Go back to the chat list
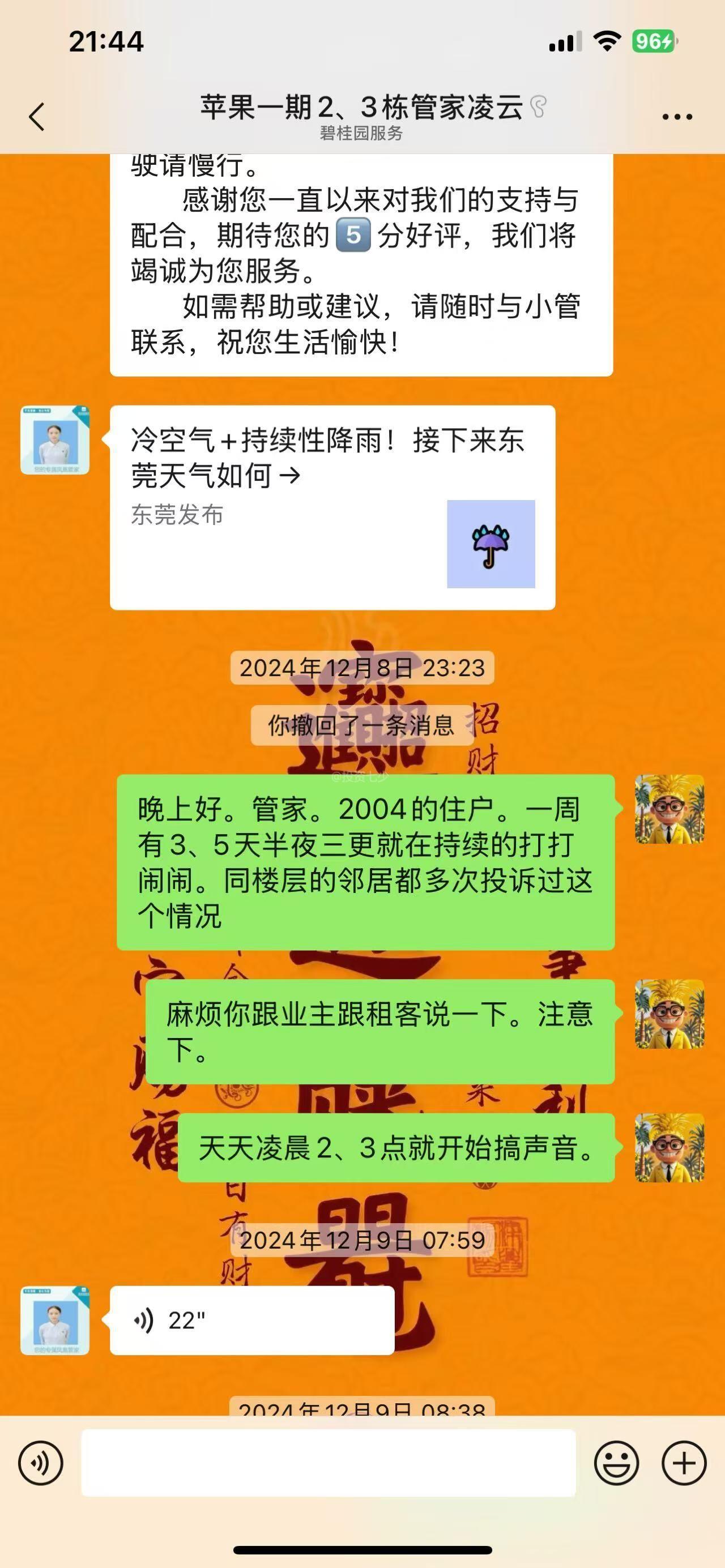 [36, 116]
